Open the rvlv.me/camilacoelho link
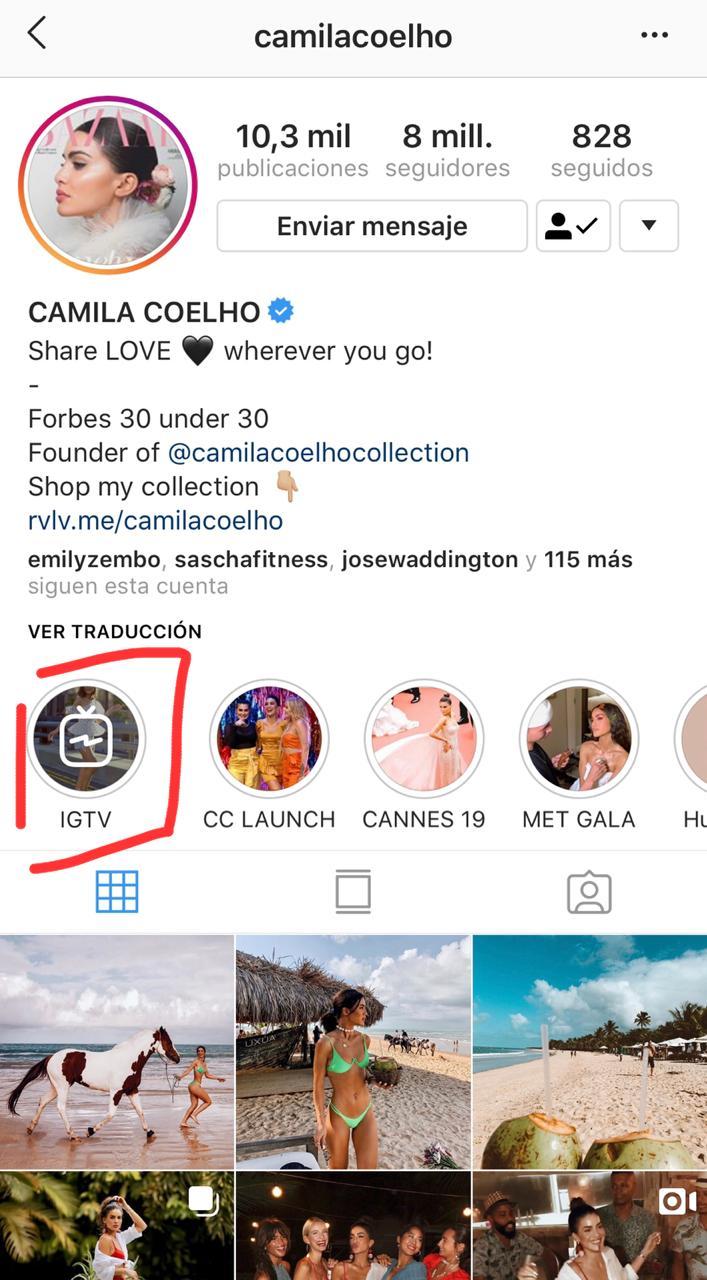 (155, 521)
